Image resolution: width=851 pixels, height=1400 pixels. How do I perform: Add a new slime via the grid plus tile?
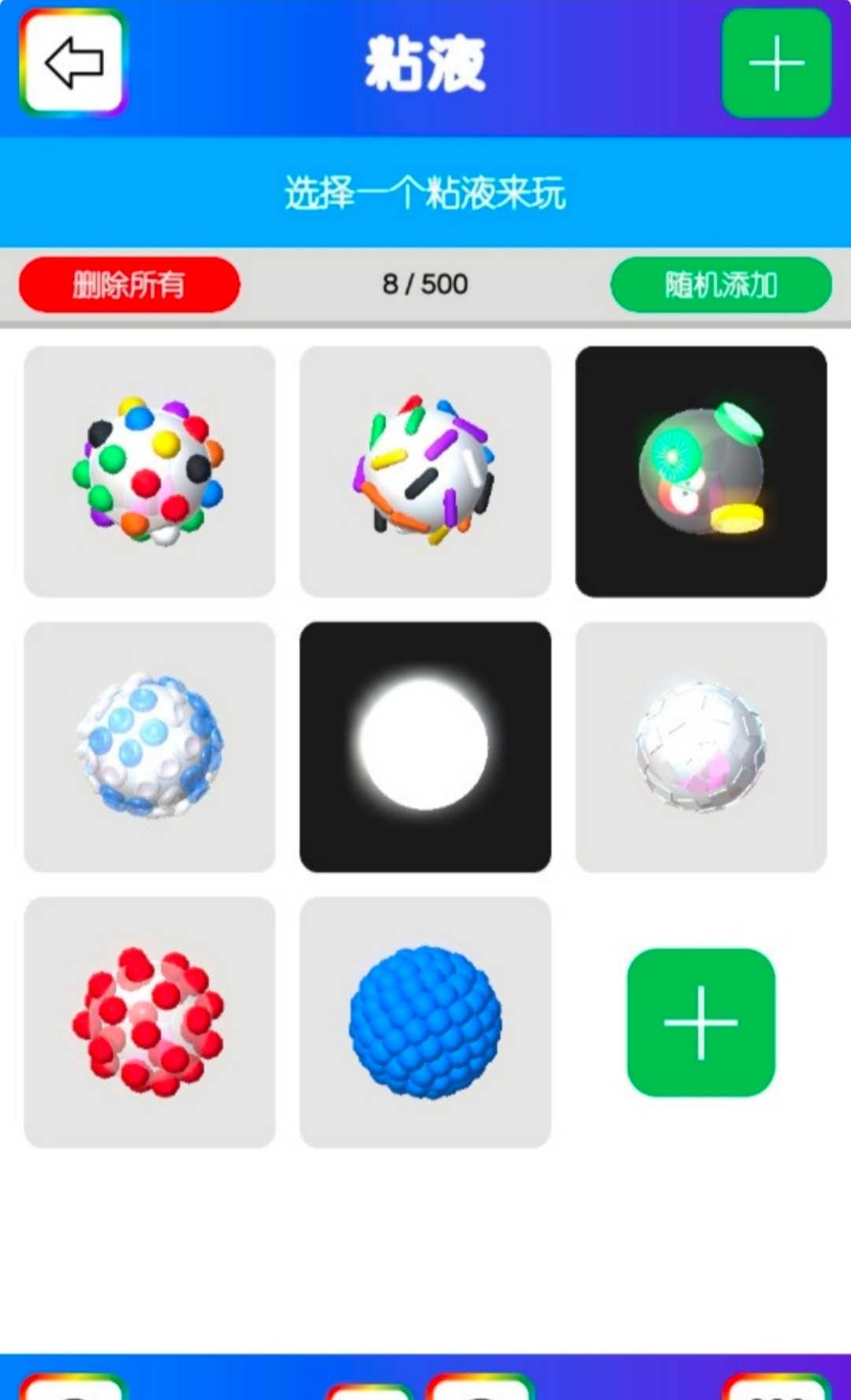point(700,1022)
